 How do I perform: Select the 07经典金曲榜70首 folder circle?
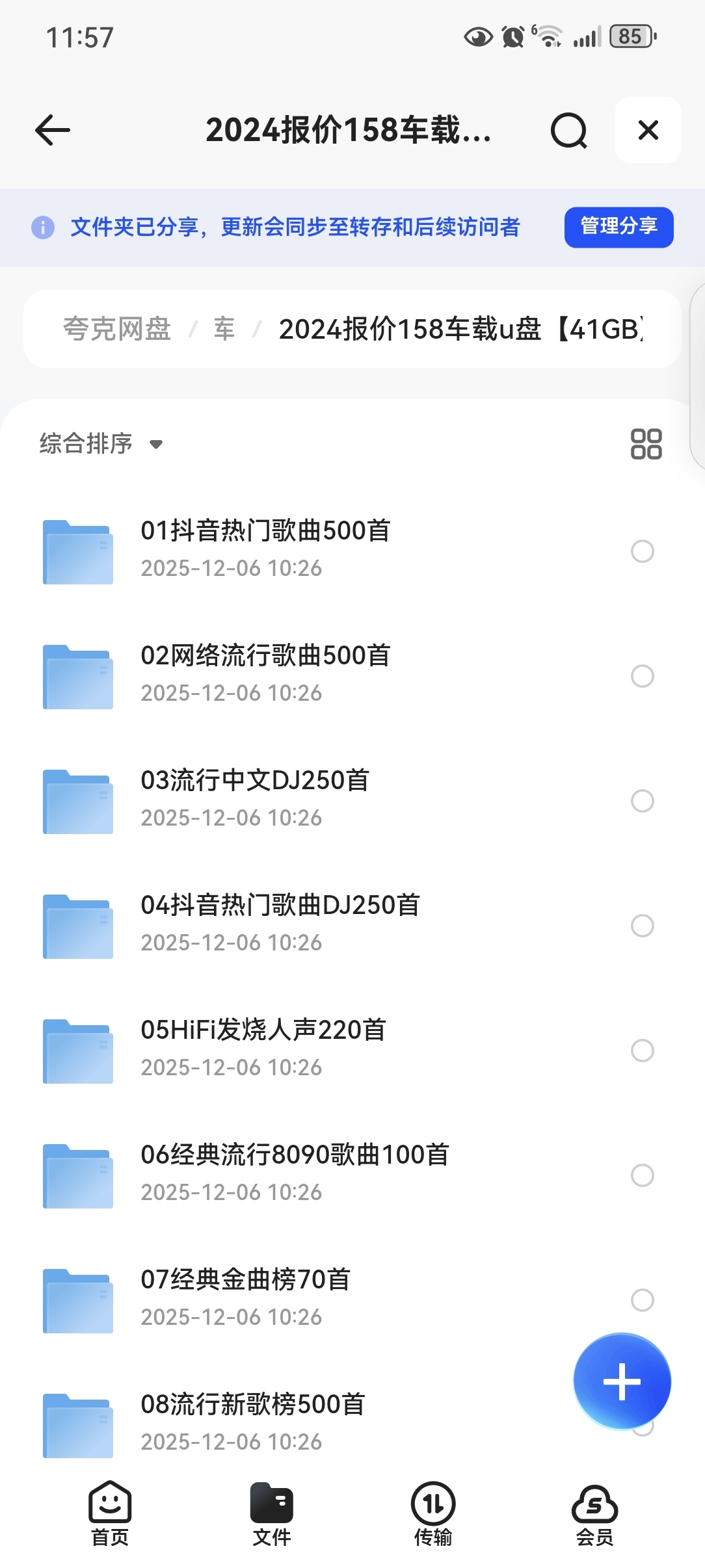coord(642,1300)
